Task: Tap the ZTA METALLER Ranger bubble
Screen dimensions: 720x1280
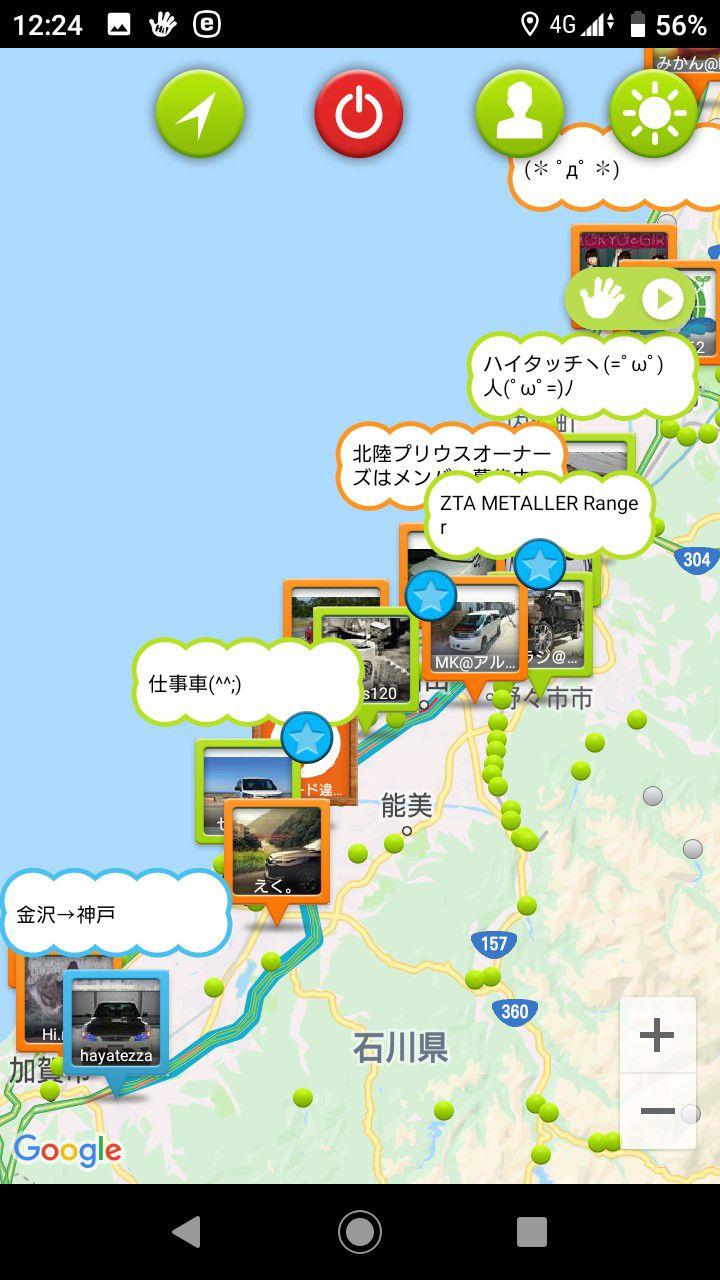Action: (539, 514)
